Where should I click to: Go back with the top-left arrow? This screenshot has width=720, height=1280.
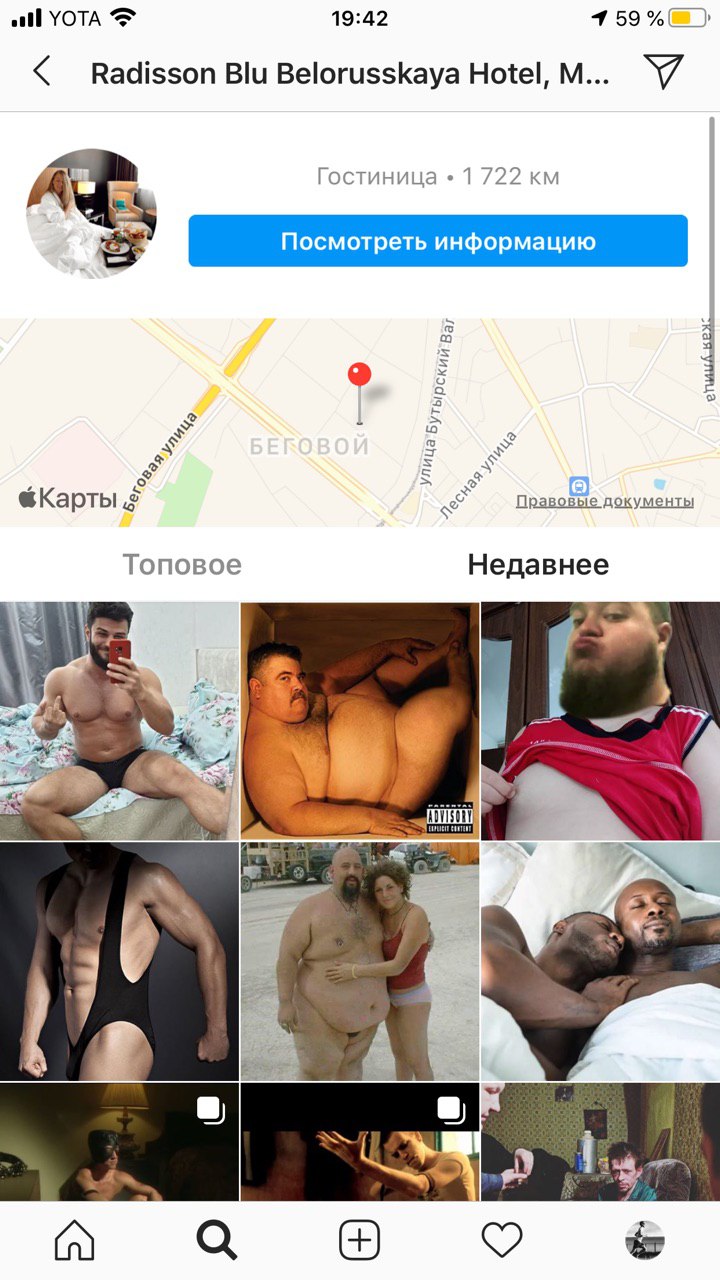pyautogui.click(x=42, y=72)
